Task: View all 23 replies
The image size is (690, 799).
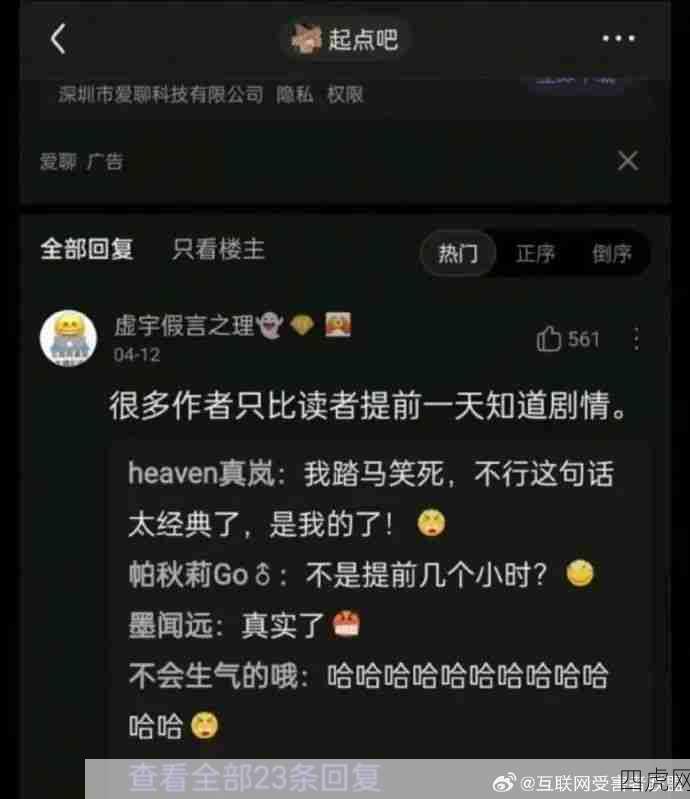Action: (x=254, y=777)
